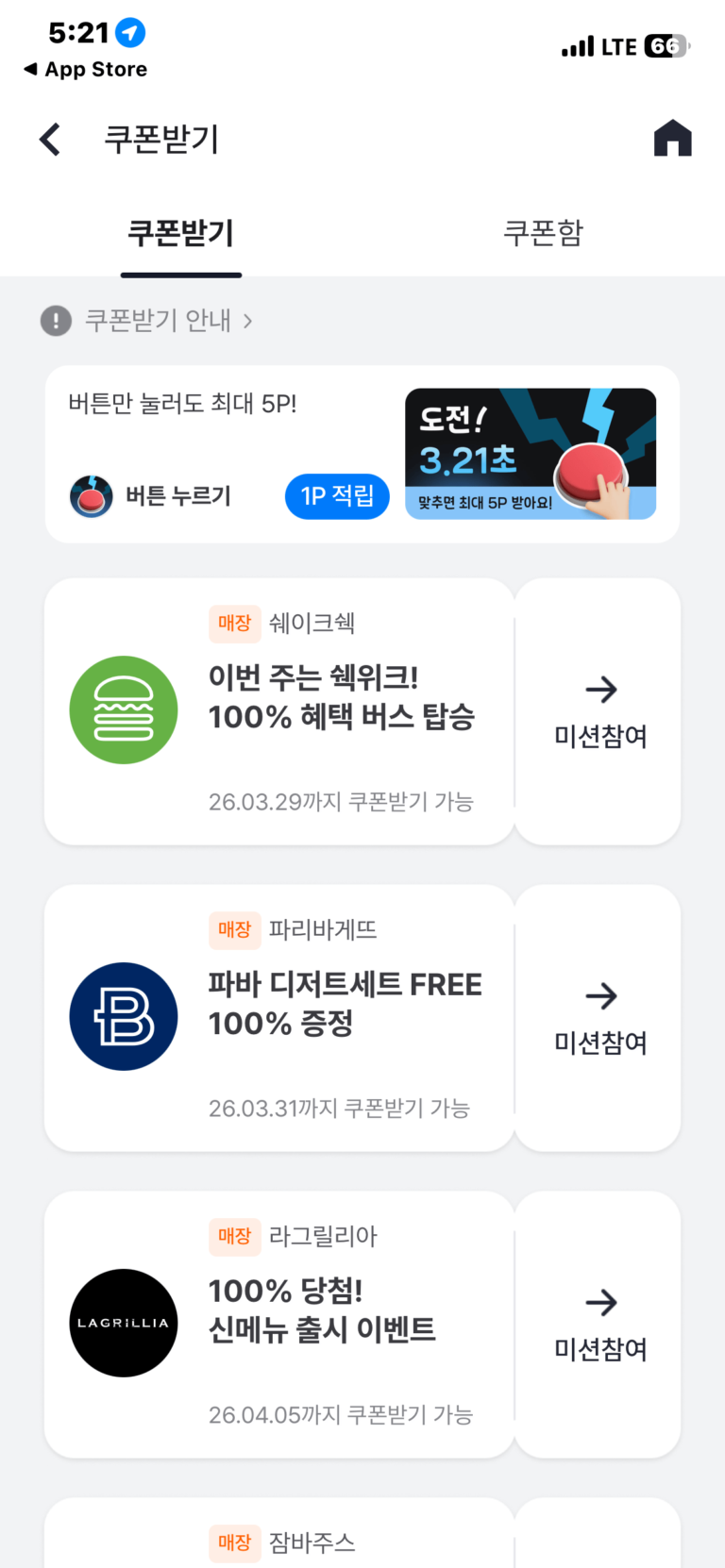Tap the 1P 적립 button
The width and height of the screenshot is (725, 1568).
coord(337,496)
